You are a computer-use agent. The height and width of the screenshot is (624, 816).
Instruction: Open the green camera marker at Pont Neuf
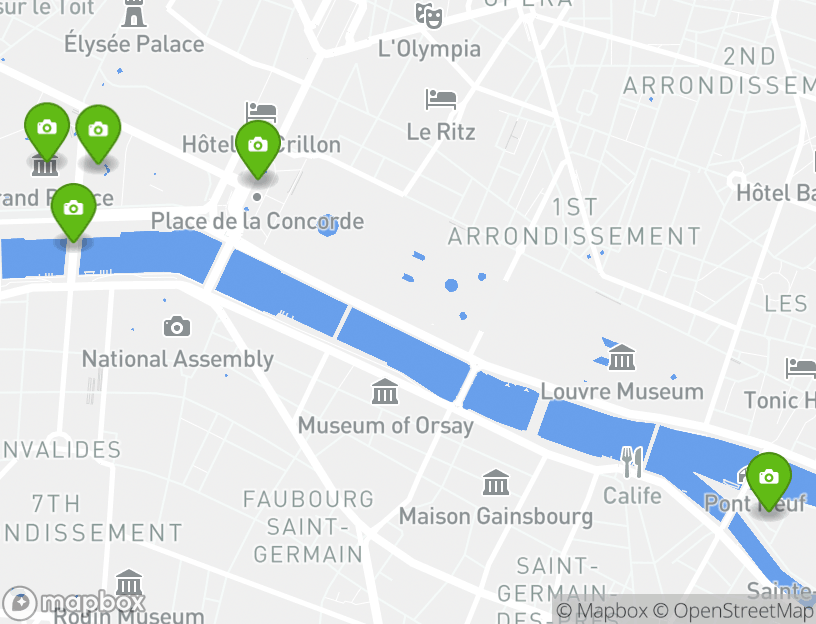click(x=768, y=478)
